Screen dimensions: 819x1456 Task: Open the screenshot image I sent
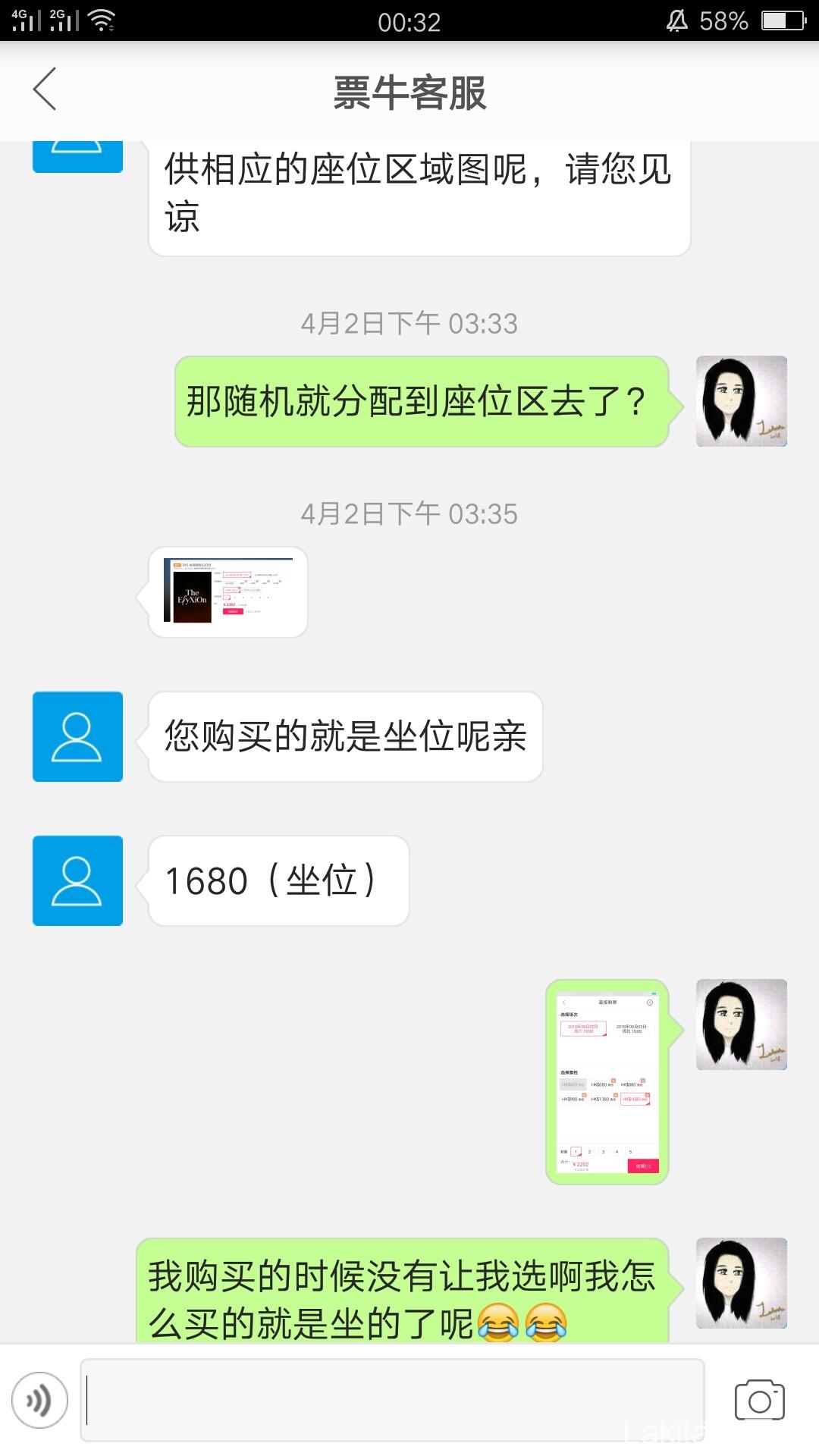click(x=607, y=1082)
